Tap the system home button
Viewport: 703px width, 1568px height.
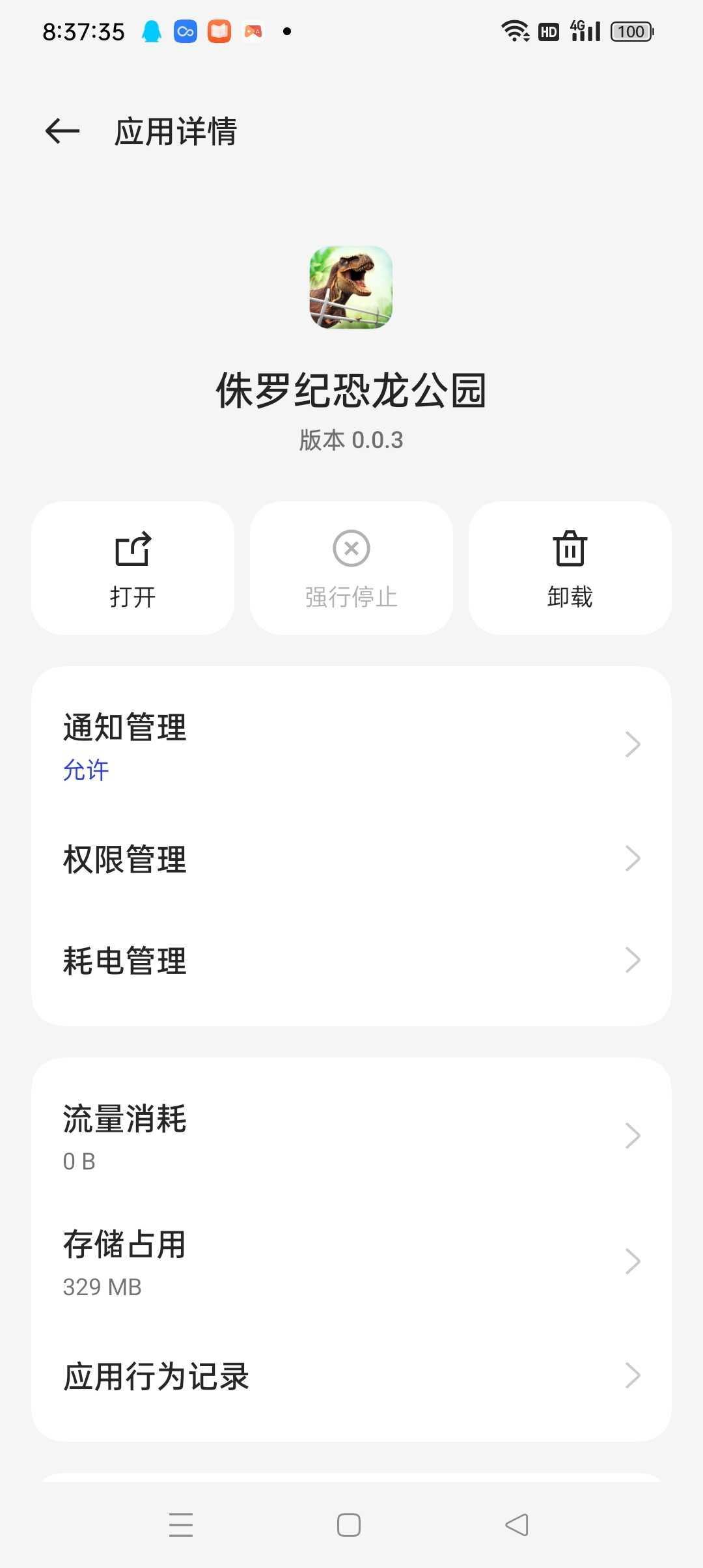(349, 1525)
